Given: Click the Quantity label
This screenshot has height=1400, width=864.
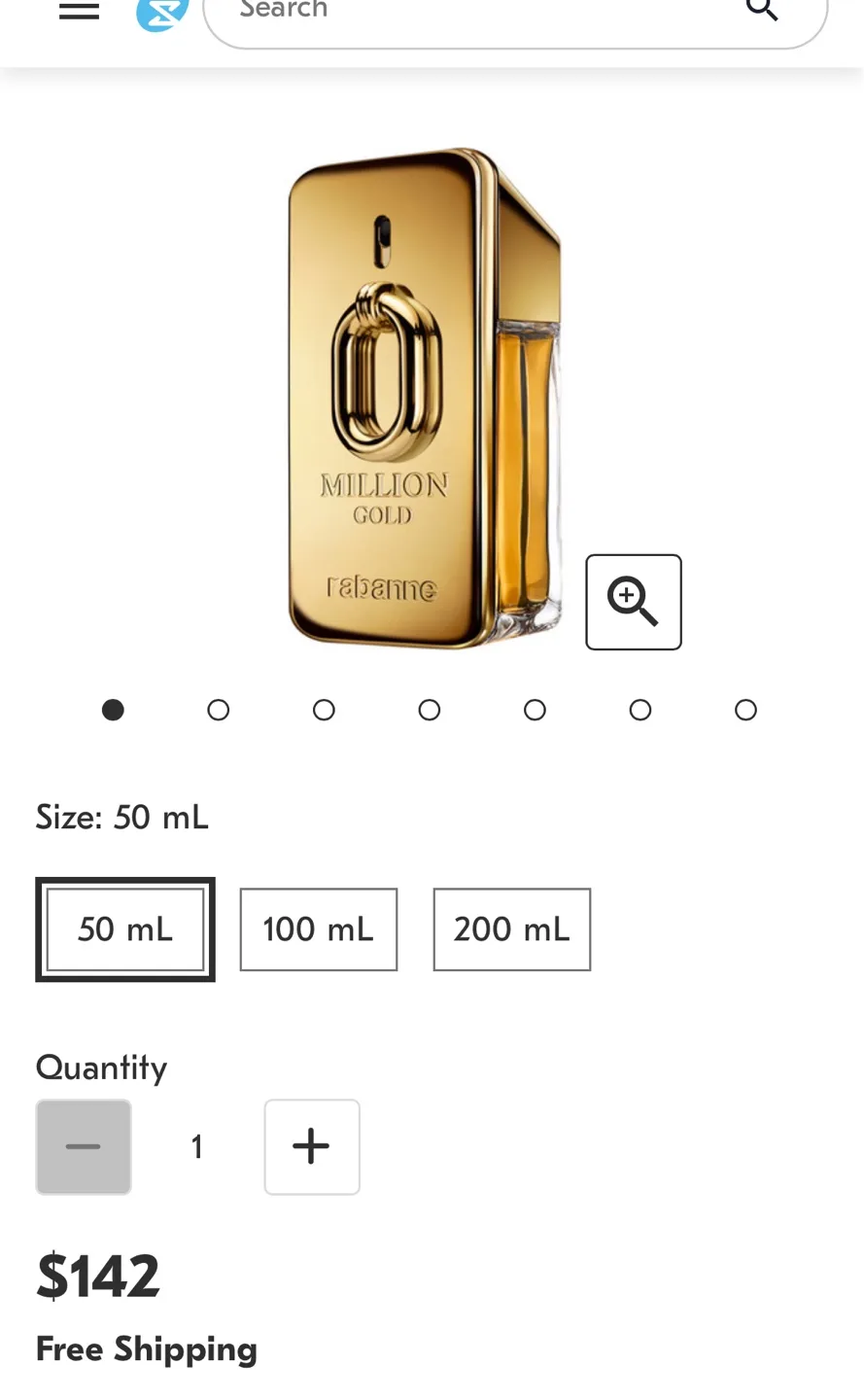Looking at the screenshot, I should coord(100,1067).
